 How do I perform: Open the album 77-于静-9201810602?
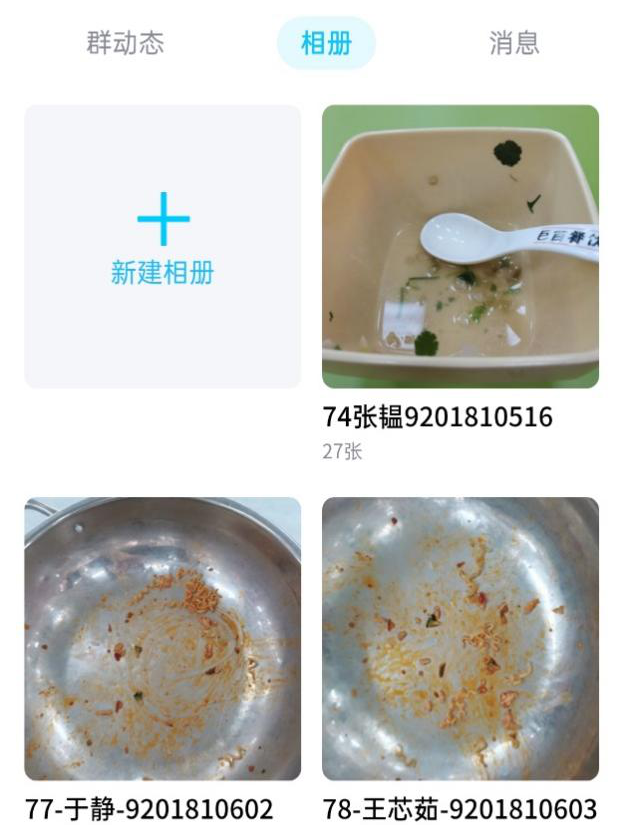[x=162, y=638]
